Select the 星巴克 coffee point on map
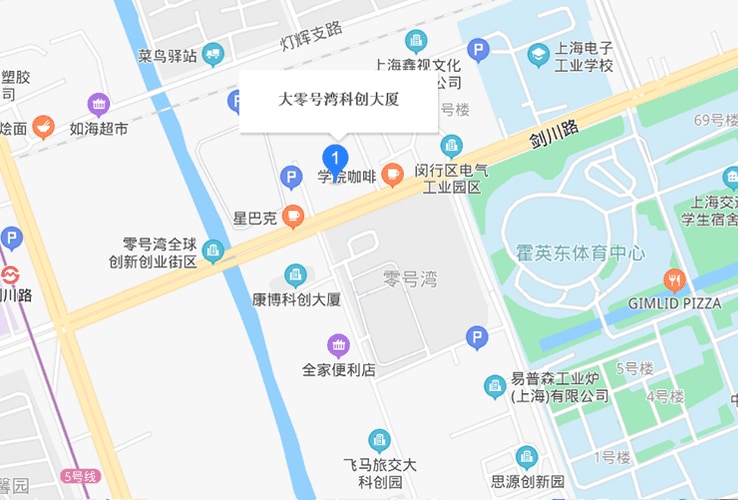The image size is (738, 500). [x=293, y=216]
